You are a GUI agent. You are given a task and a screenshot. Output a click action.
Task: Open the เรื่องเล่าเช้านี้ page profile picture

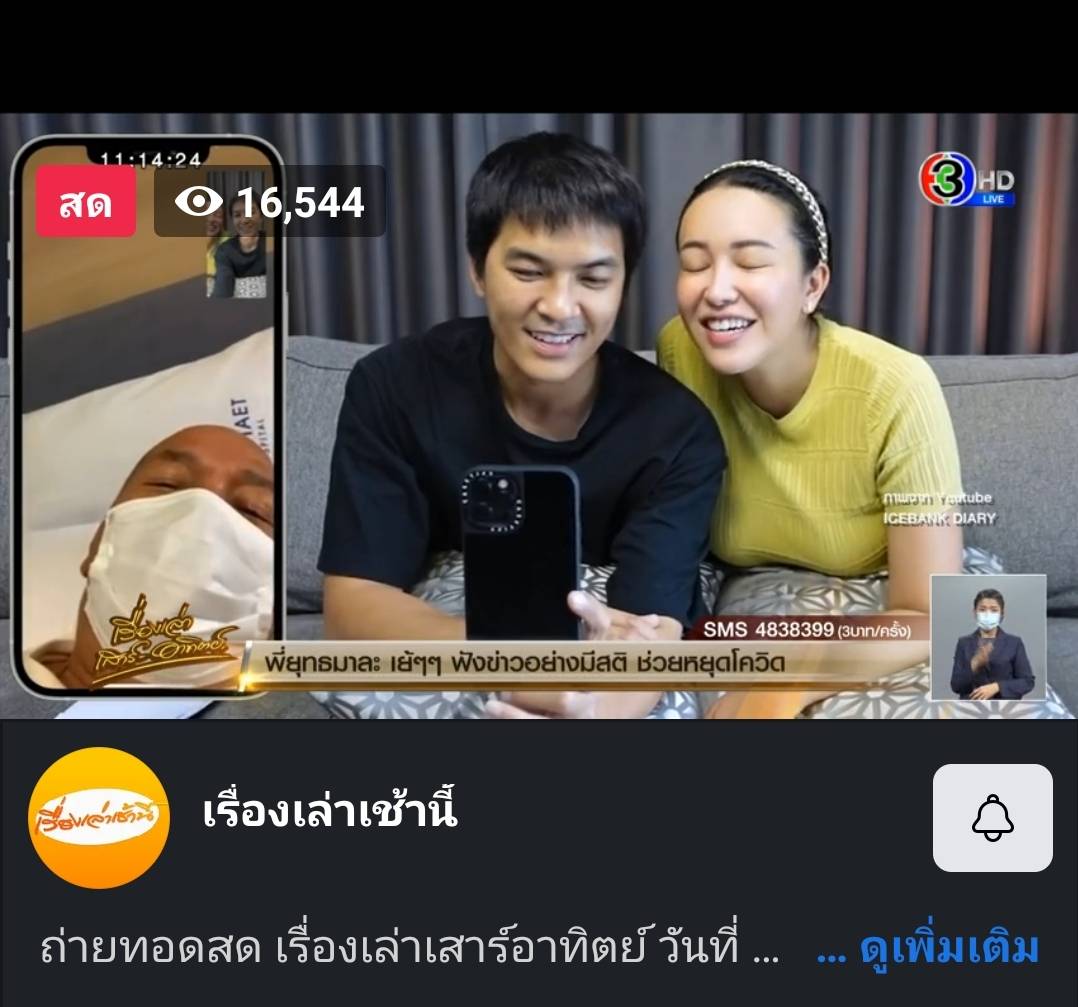click(98, 818)
